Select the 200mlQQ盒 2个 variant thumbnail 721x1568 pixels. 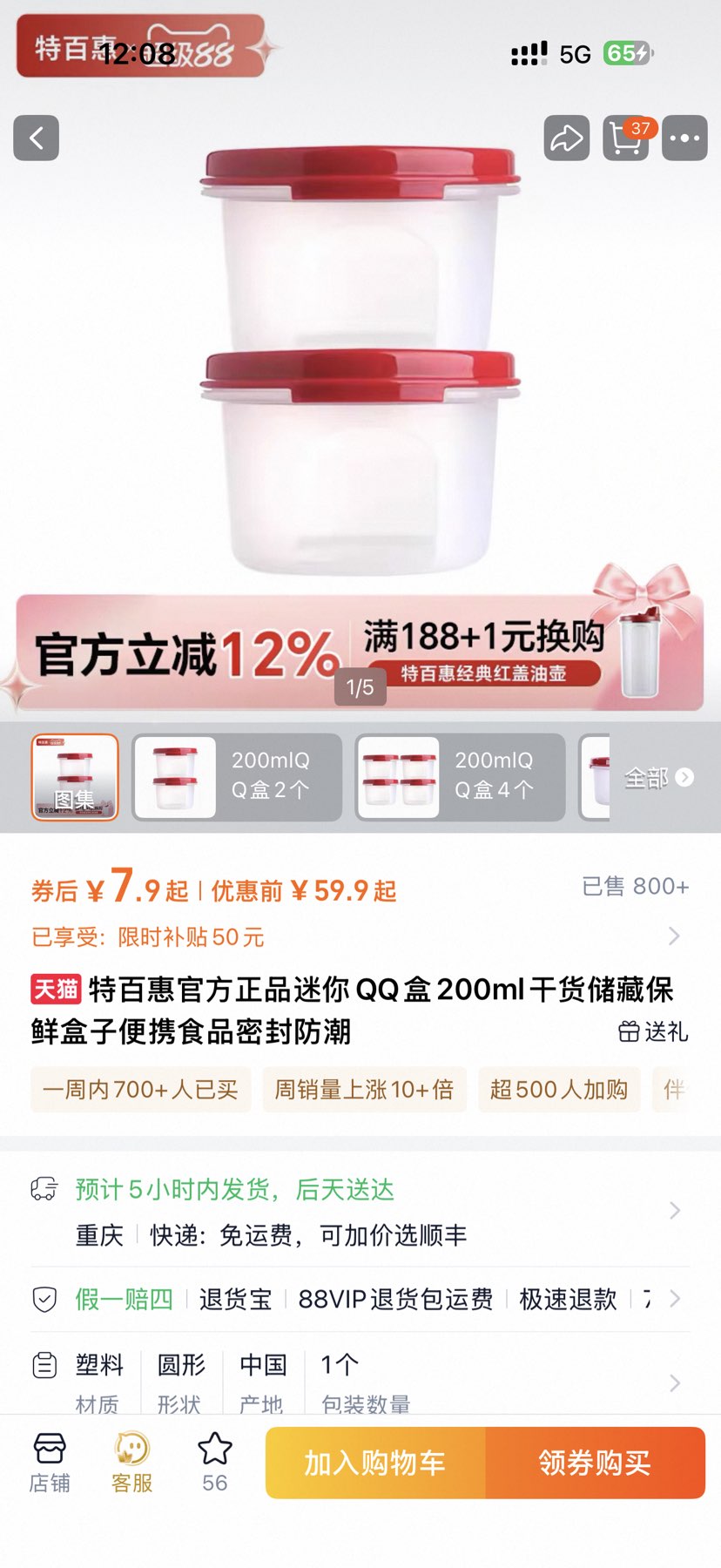pyautogui.click(x=235, y=778)
